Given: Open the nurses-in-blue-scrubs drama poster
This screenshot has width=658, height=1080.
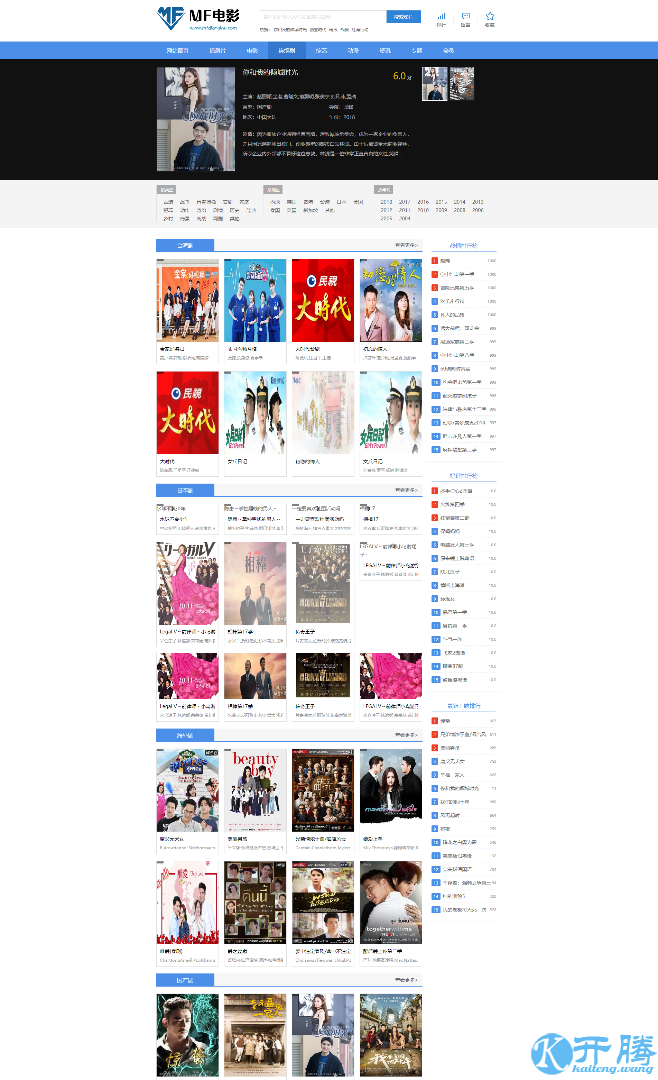Looking at the screenshot, I should (255, 301).
